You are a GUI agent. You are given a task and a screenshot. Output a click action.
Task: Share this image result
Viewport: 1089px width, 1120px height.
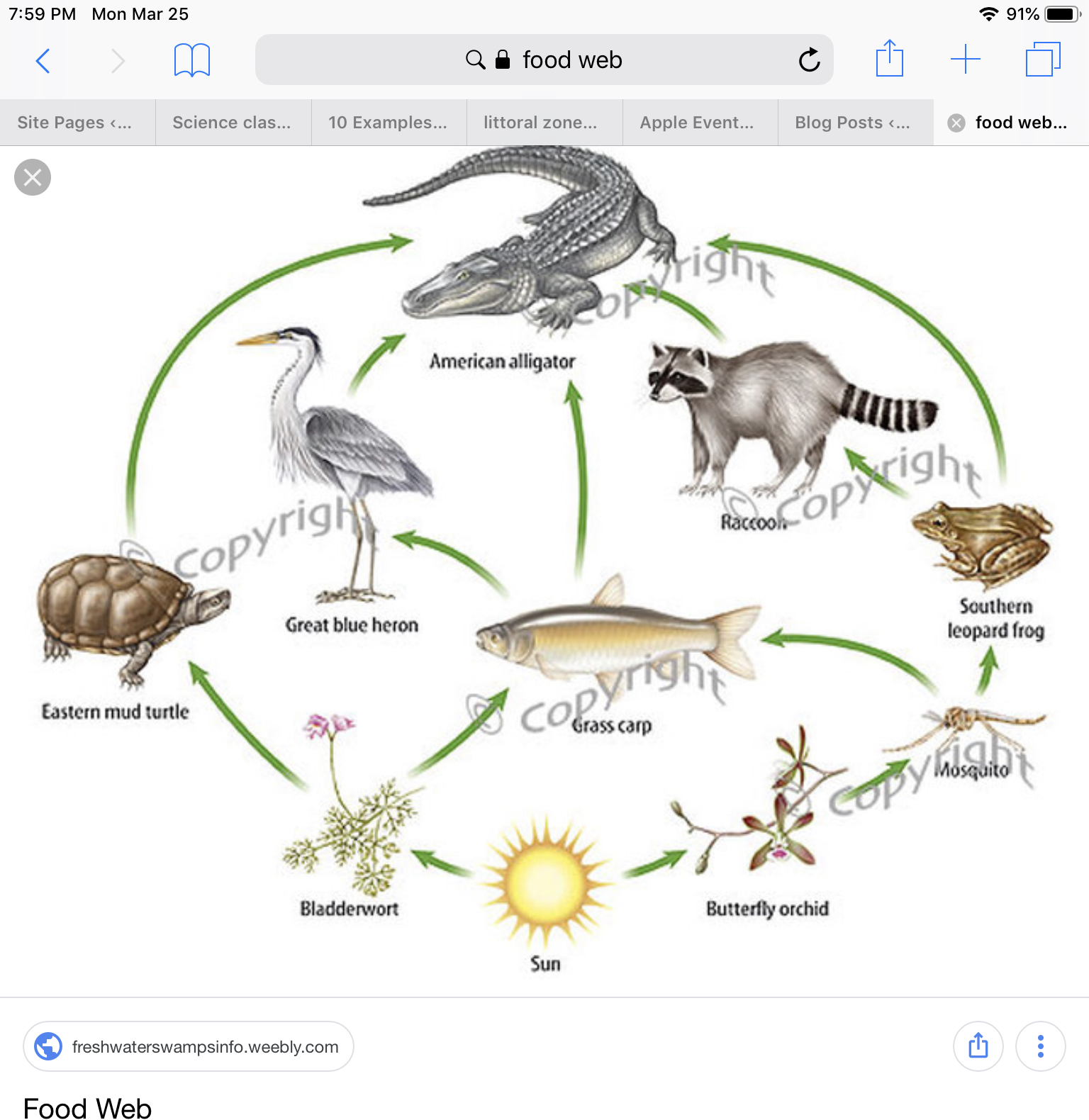(x=978, y=1046)
